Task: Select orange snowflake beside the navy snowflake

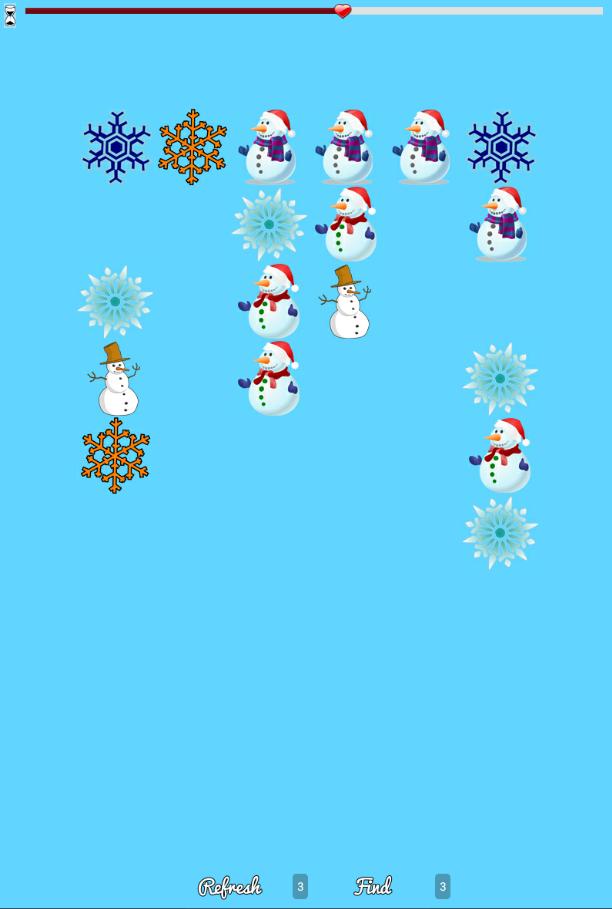Action: [x=192, y=147]
